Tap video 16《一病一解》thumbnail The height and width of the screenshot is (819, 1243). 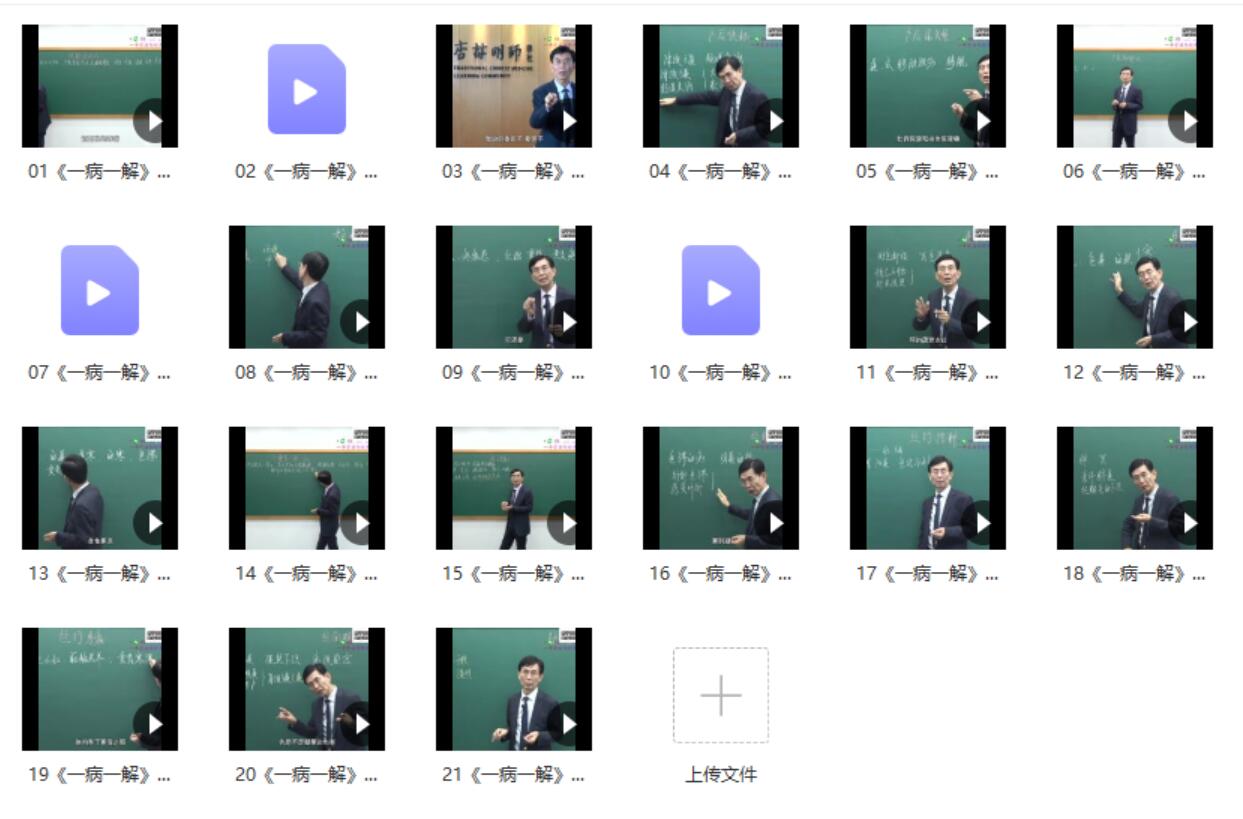click(721, 489)
